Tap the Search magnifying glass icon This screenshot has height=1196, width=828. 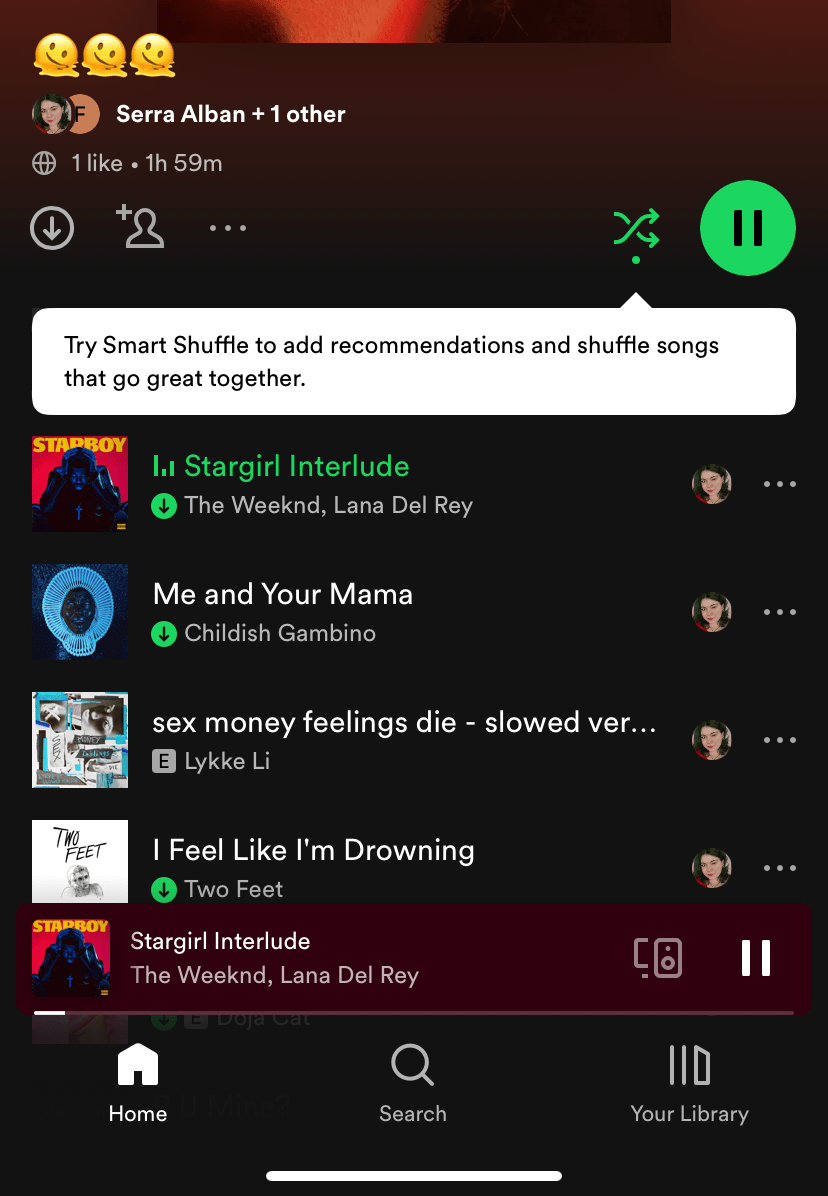413,1066
